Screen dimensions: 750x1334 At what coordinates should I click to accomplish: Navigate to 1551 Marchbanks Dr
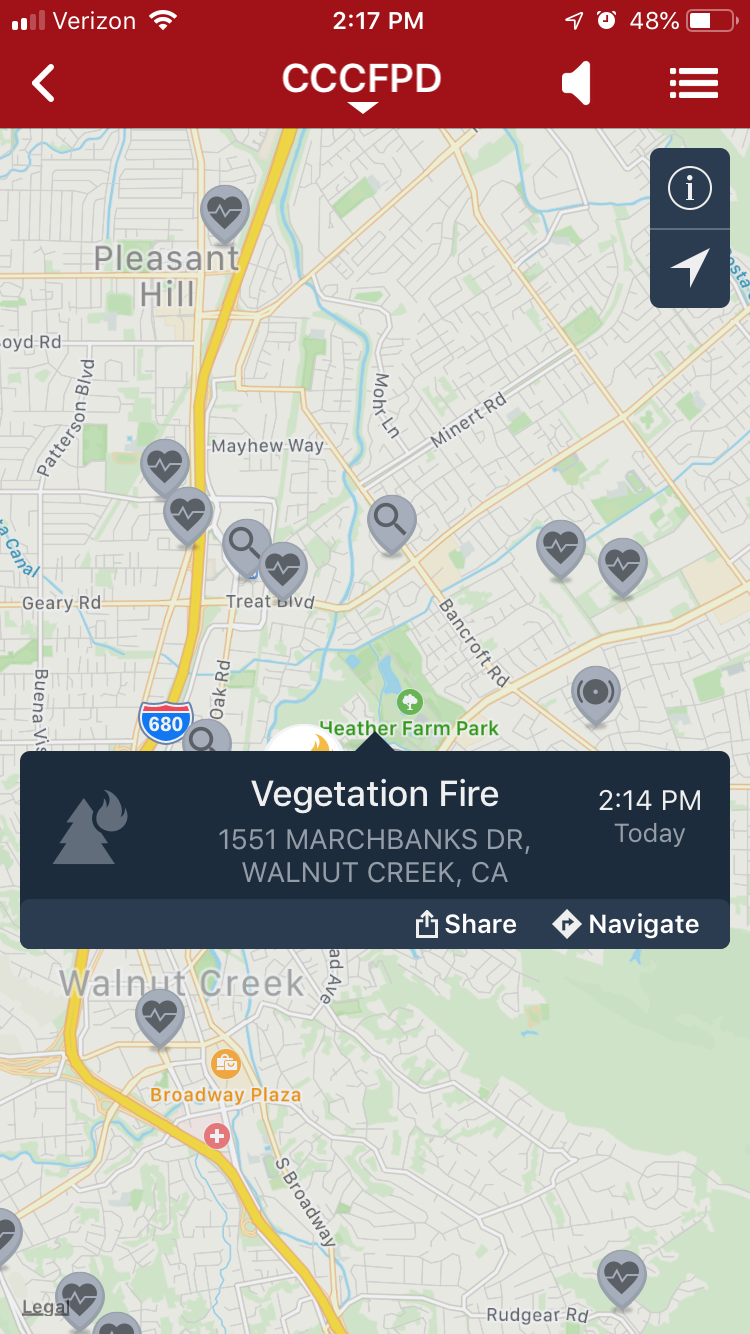point(627,924)
